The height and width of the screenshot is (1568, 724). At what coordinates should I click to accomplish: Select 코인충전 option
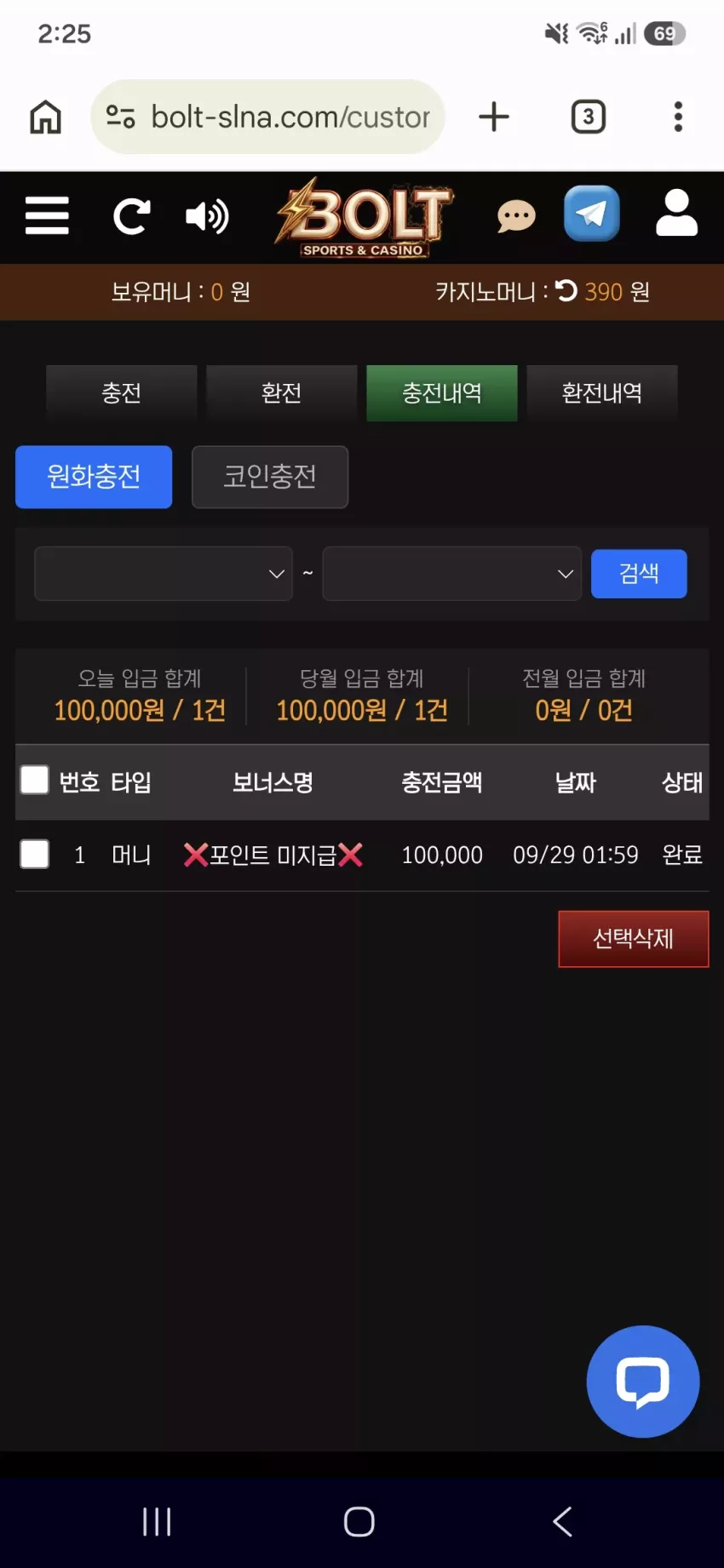pyautogui.click(x=270, y=477)
